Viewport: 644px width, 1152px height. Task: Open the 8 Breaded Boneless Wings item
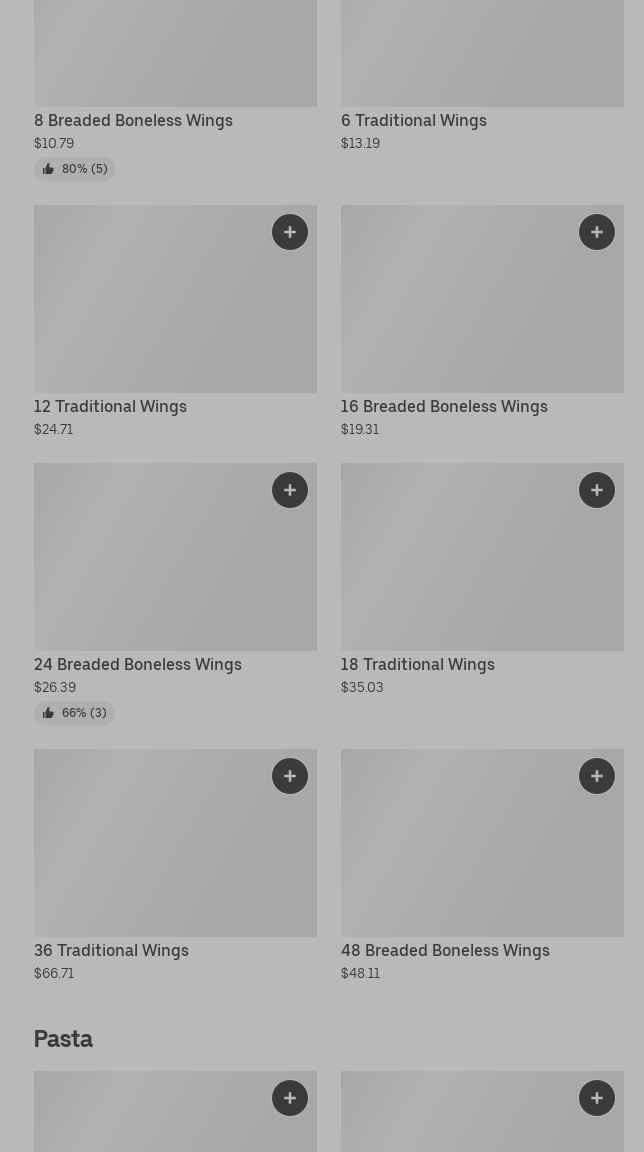133,120
